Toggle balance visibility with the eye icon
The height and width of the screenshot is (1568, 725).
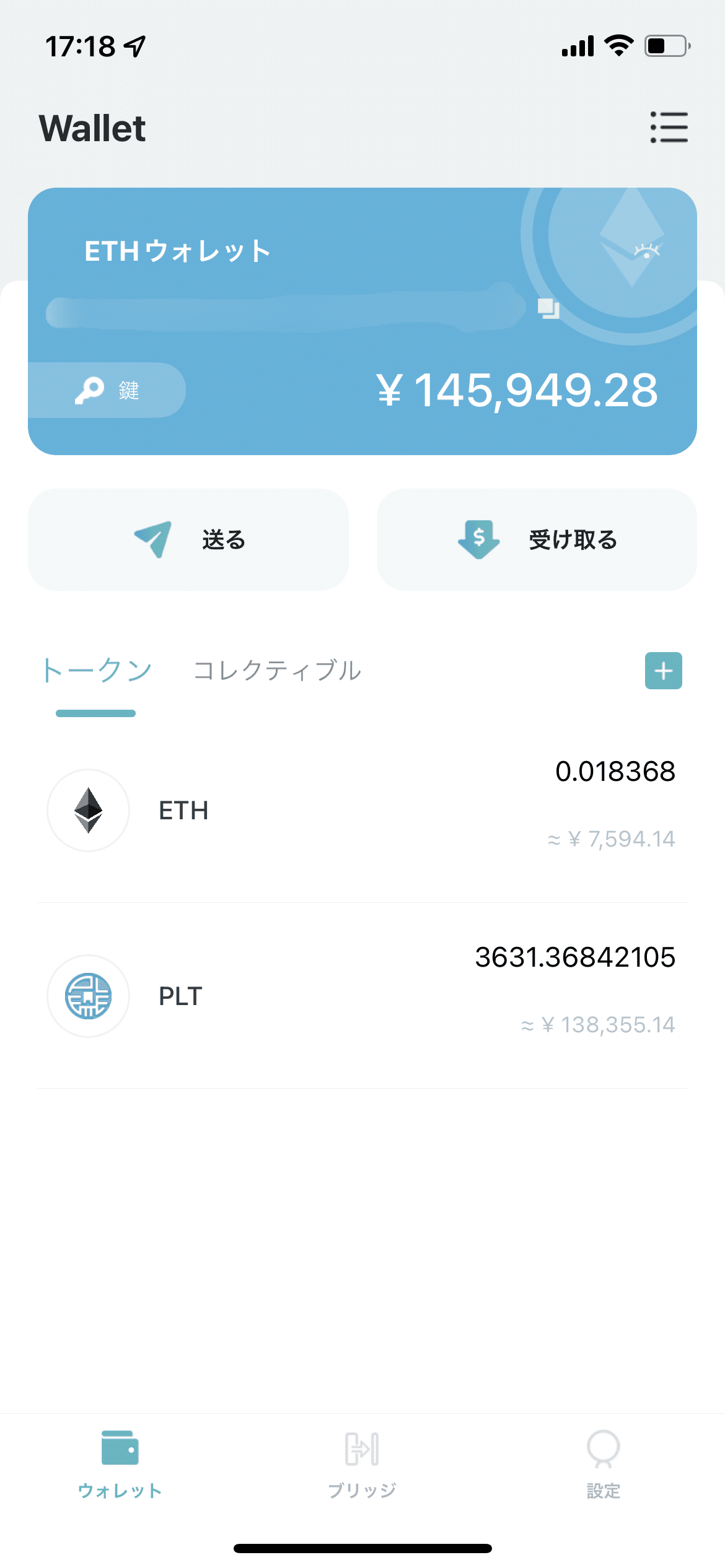click(648, 251)
